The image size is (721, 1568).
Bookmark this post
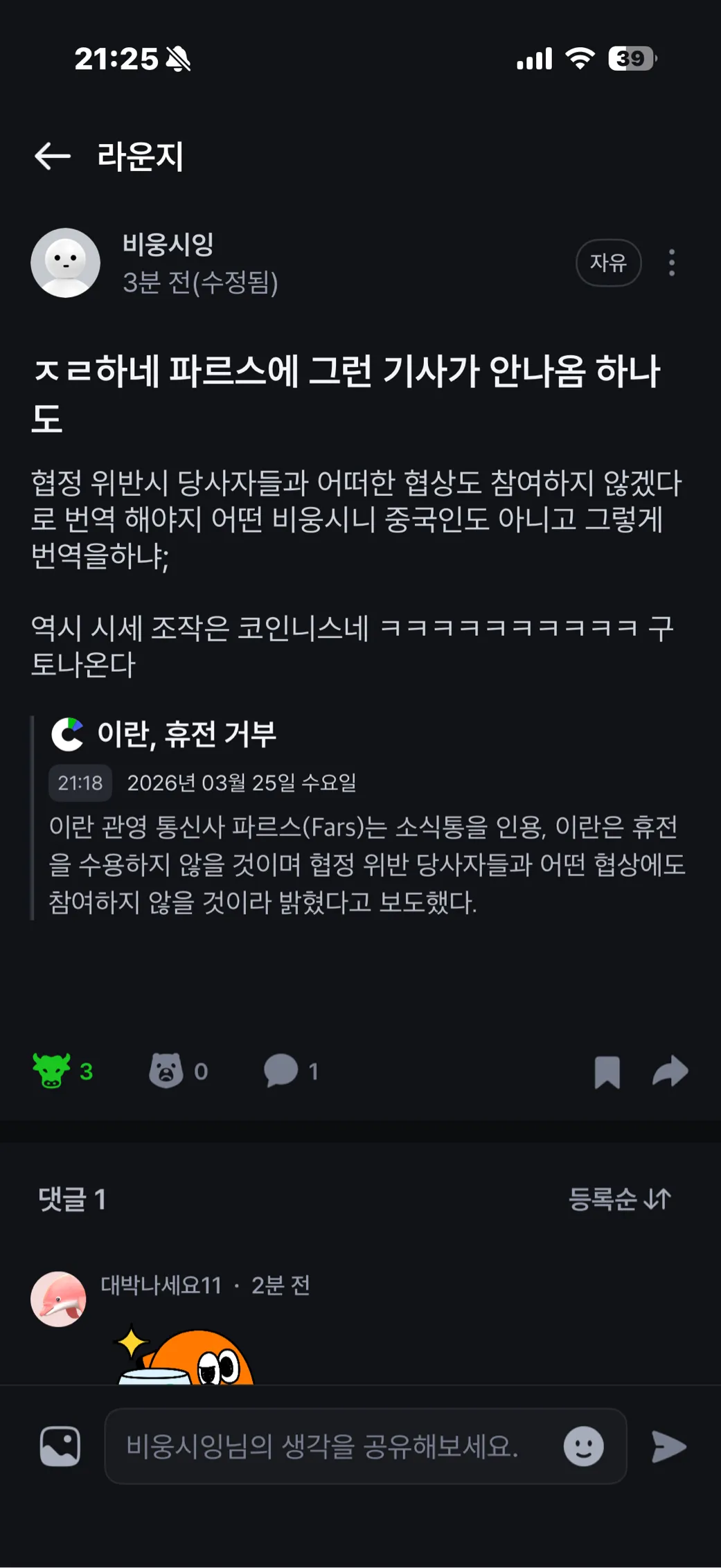coord(607,1072)
